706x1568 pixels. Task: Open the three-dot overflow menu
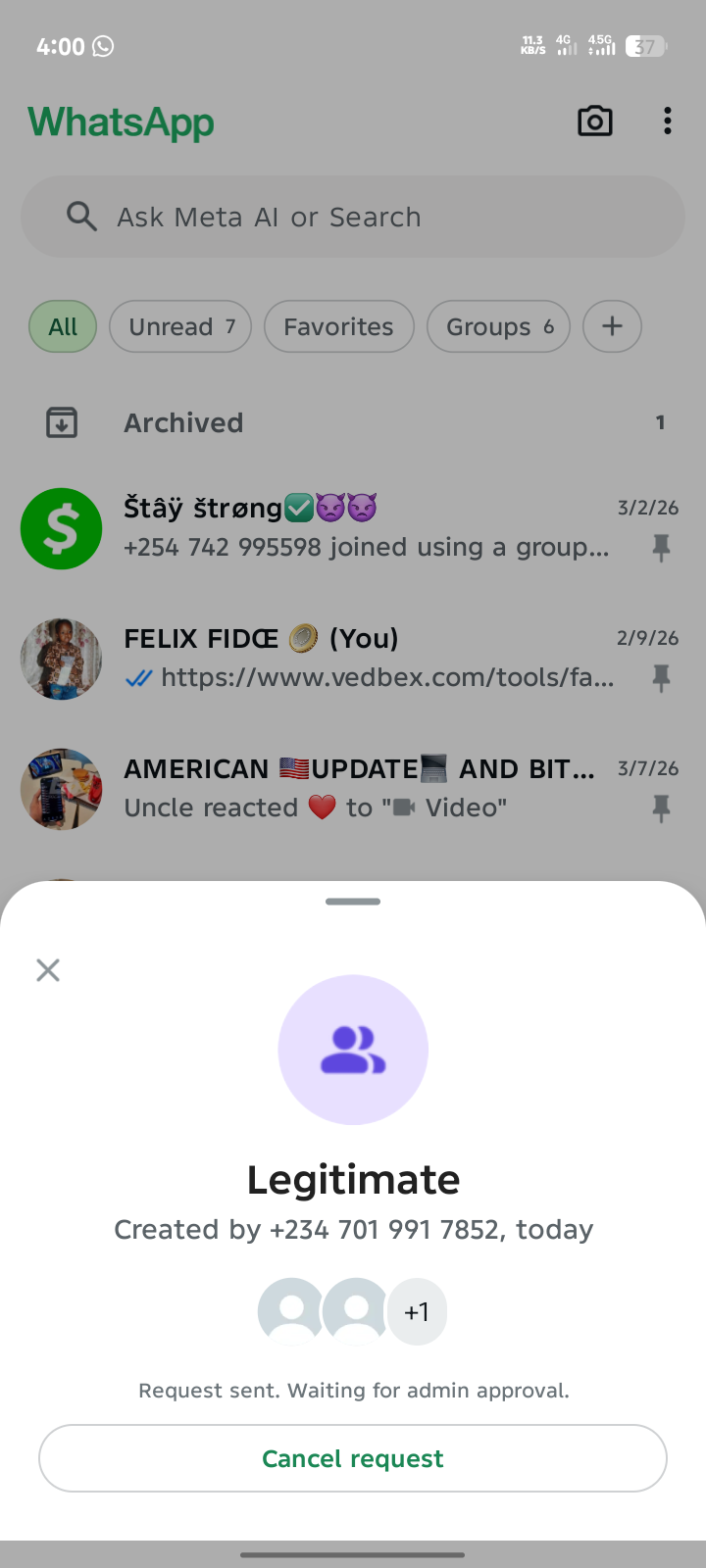[667, 122]
